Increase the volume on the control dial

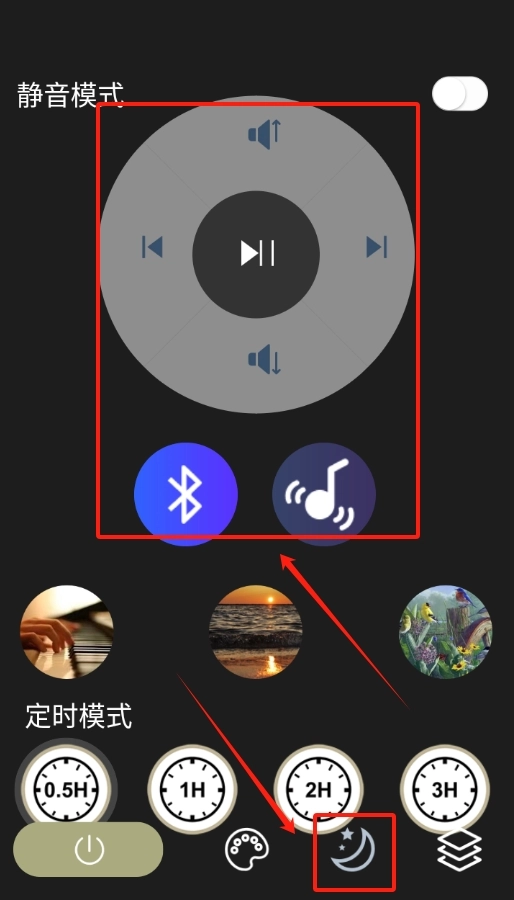[264, 134]
